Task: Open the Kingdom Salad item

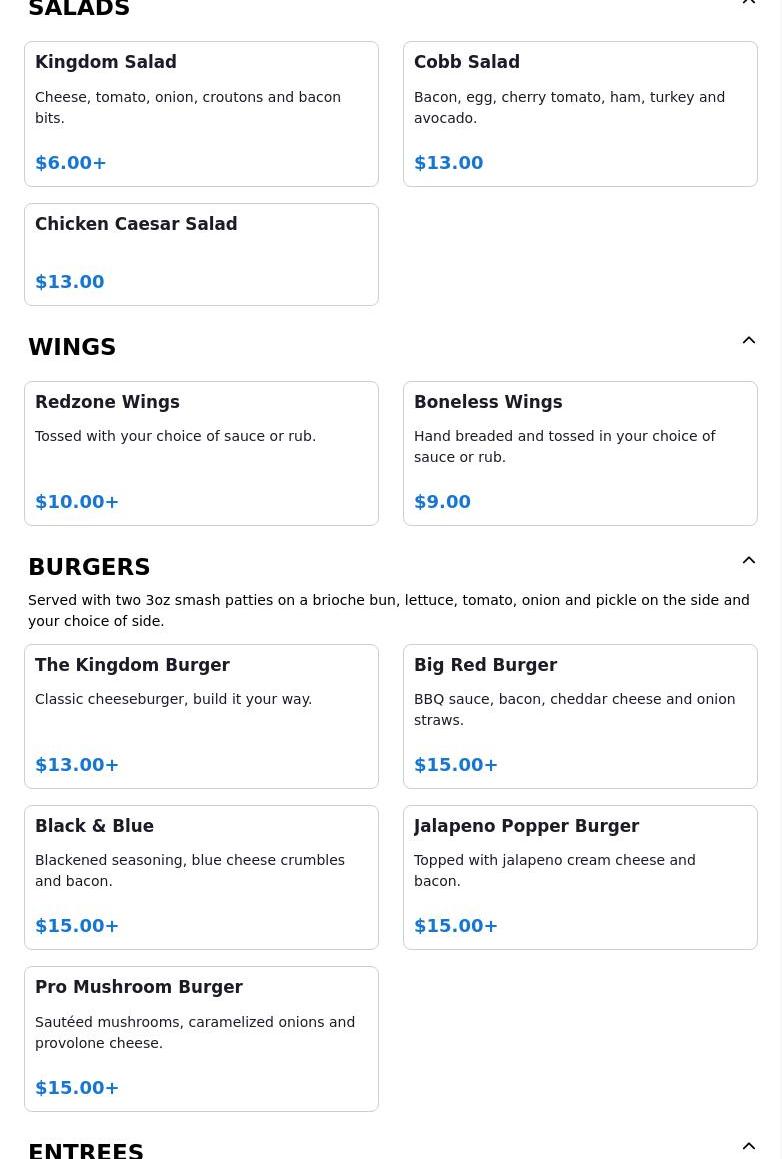Action: [x=201, y=114]
